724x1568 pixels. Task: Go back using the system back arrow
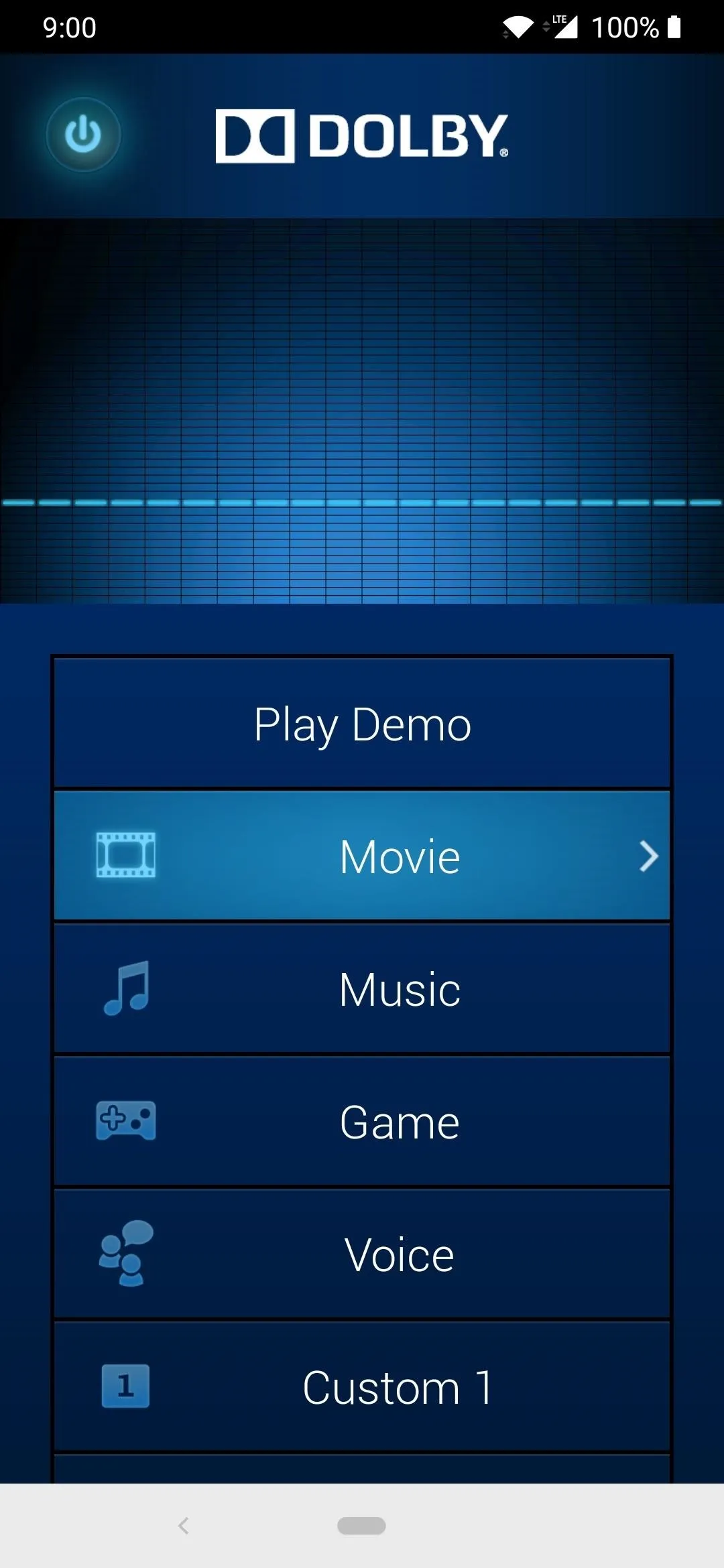click(x=183, y=1526)
